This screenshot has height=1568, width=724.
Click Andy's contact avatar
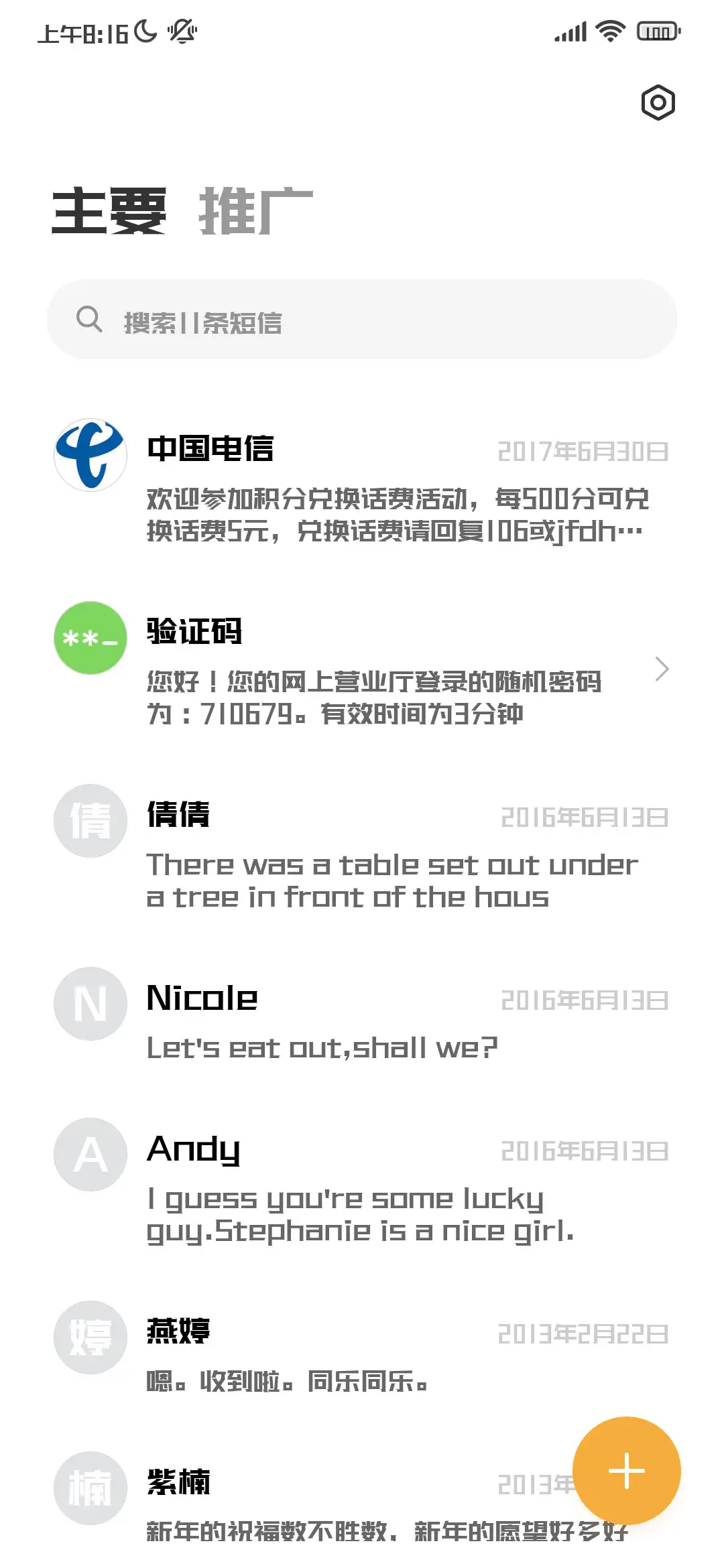(90, 1155)
